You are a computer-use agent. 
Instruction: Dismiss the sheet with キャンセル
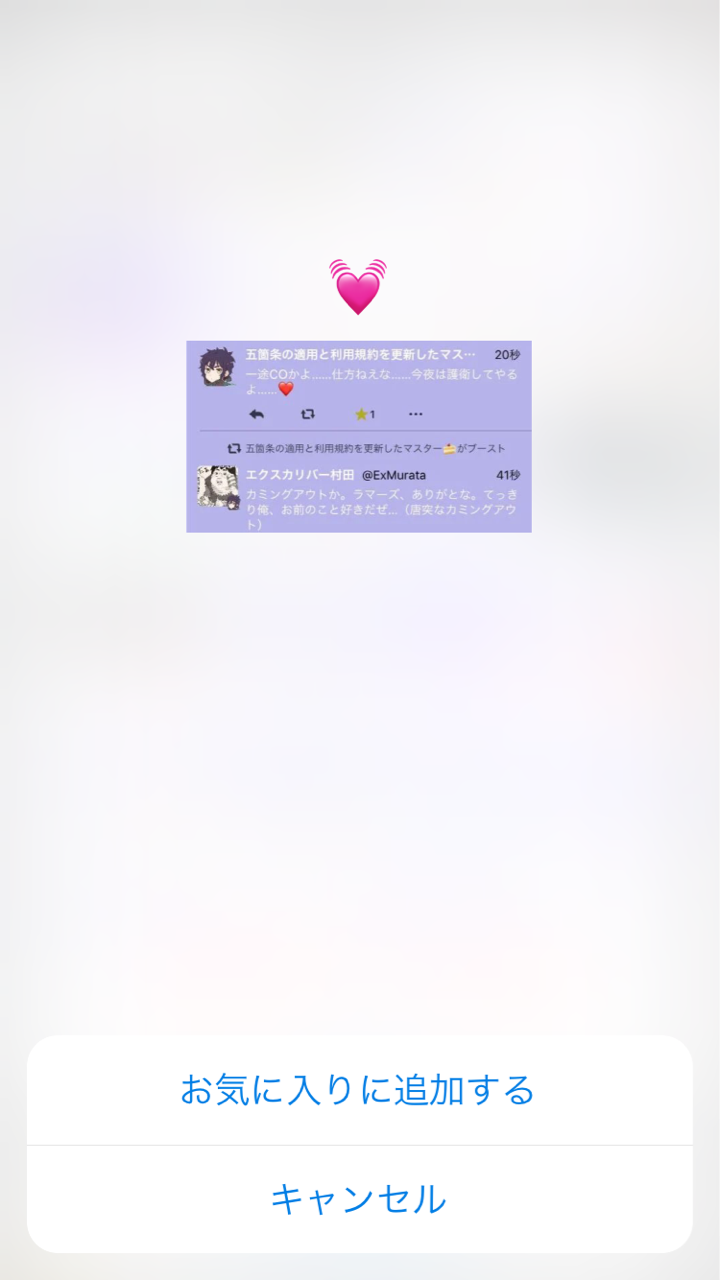pyautogui.click(x=359, y=1199)
